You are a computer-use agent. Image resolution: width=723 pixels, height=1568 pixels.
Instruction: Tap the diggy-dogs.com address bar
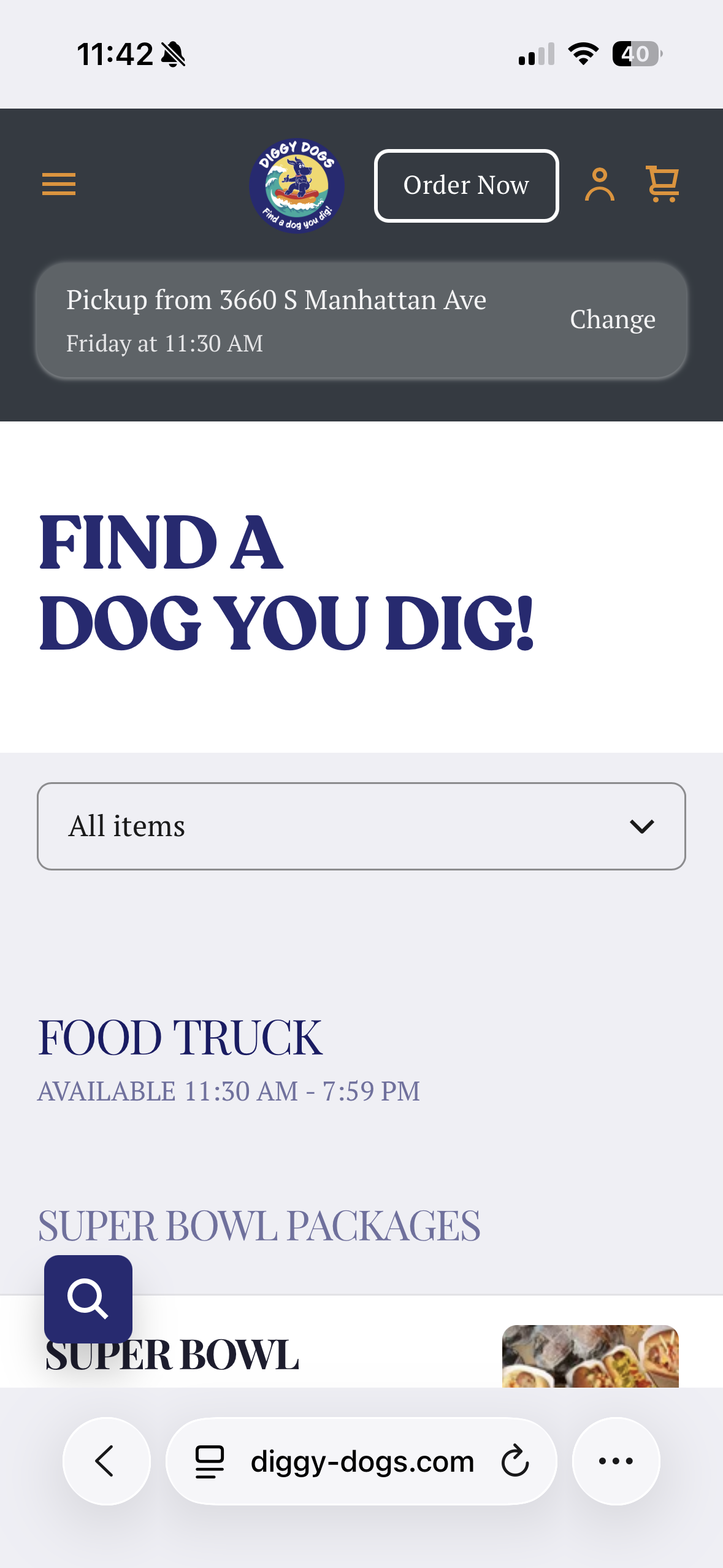362,1461
